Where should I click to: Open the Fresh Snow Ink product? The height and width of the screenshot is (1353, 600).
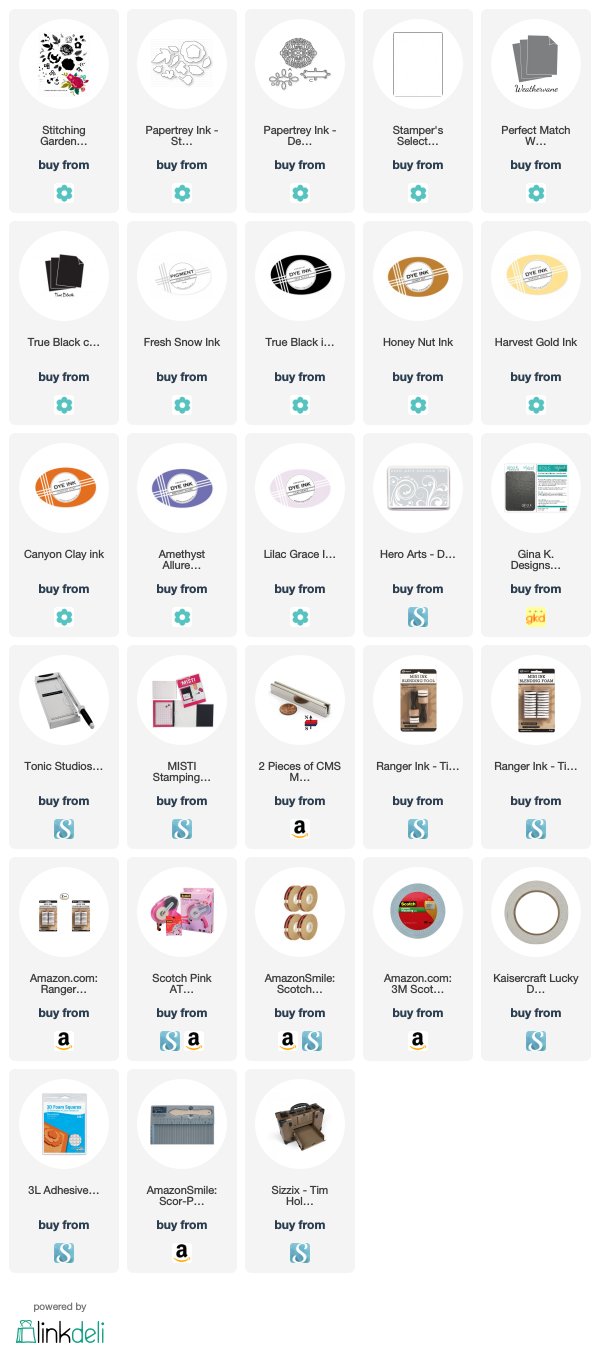click(182, 323)
